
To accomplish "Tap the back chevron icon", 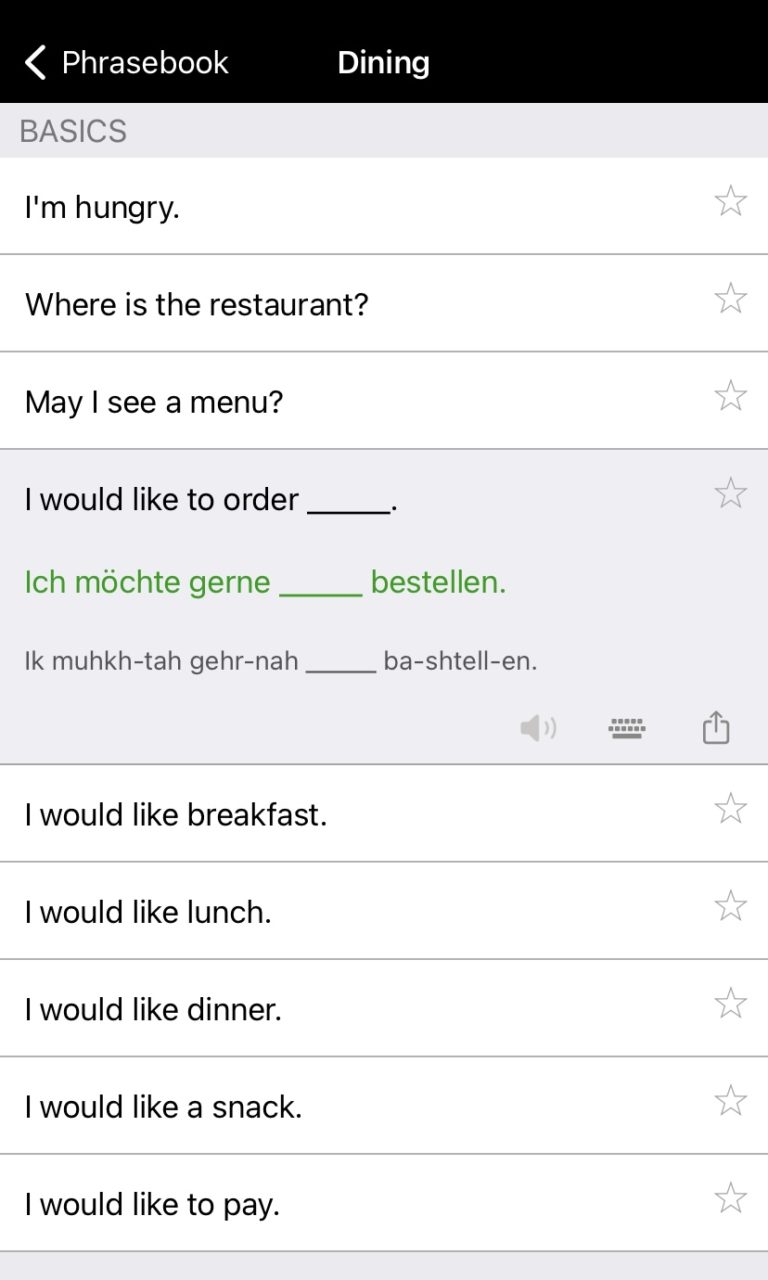I will pyautogui.click(x=33, y=62).
